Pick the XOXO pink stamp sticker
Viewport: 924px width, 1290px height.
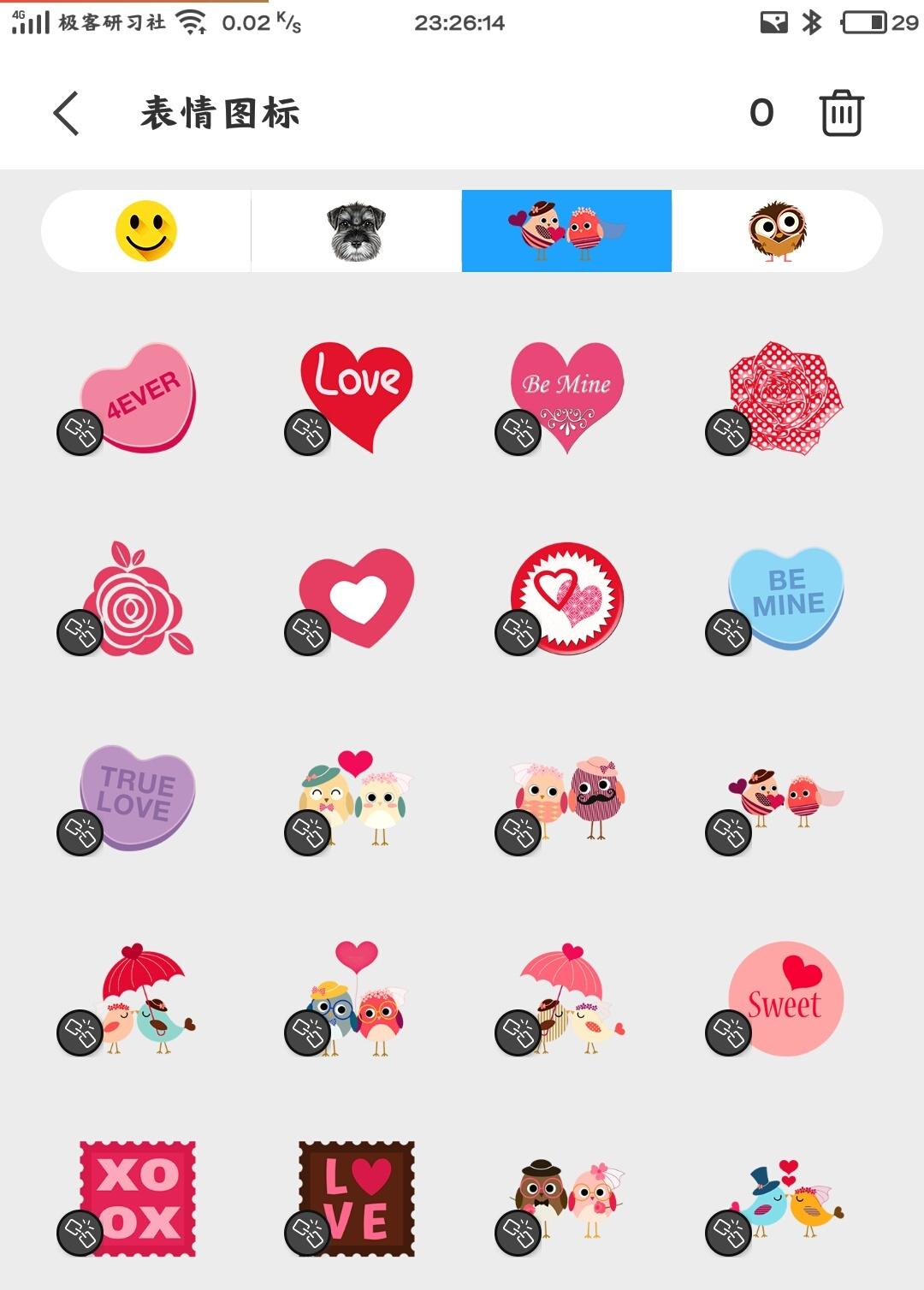tap(139, 1198)
